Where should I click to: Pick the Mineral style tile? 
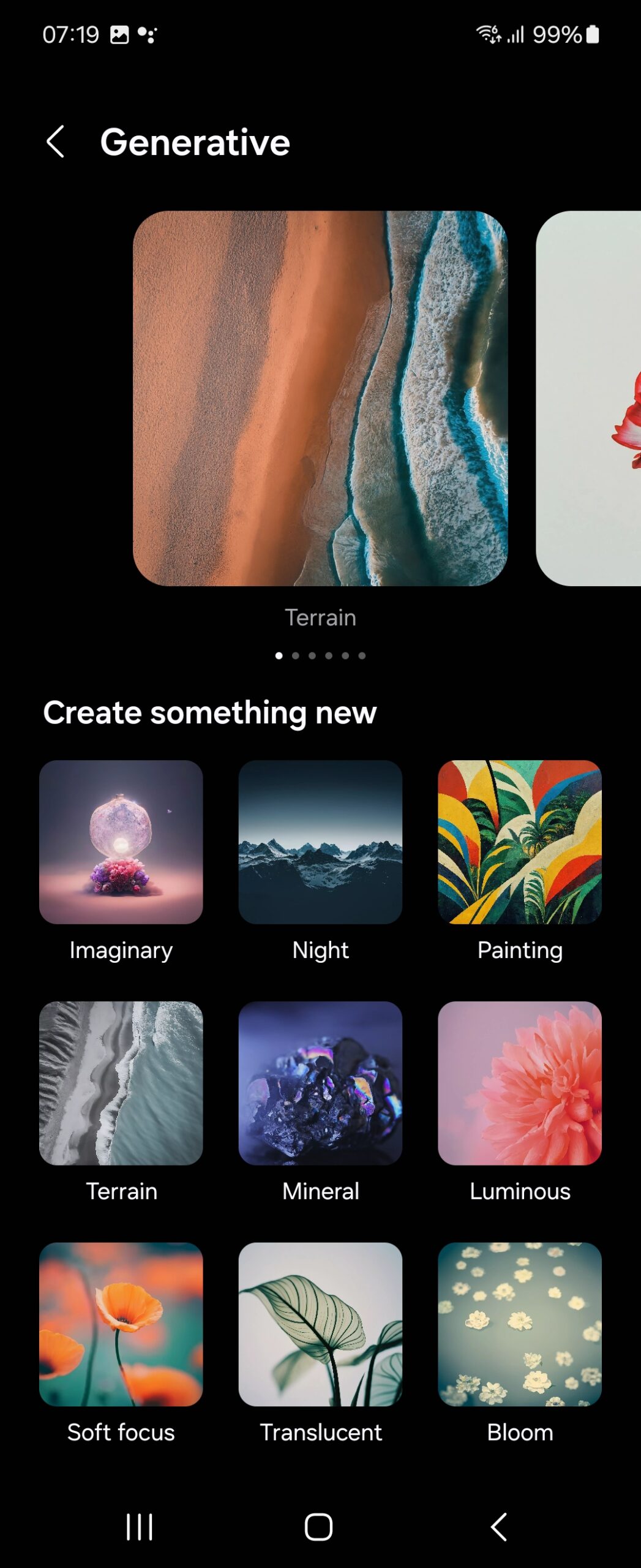[x=320, y=1082]
